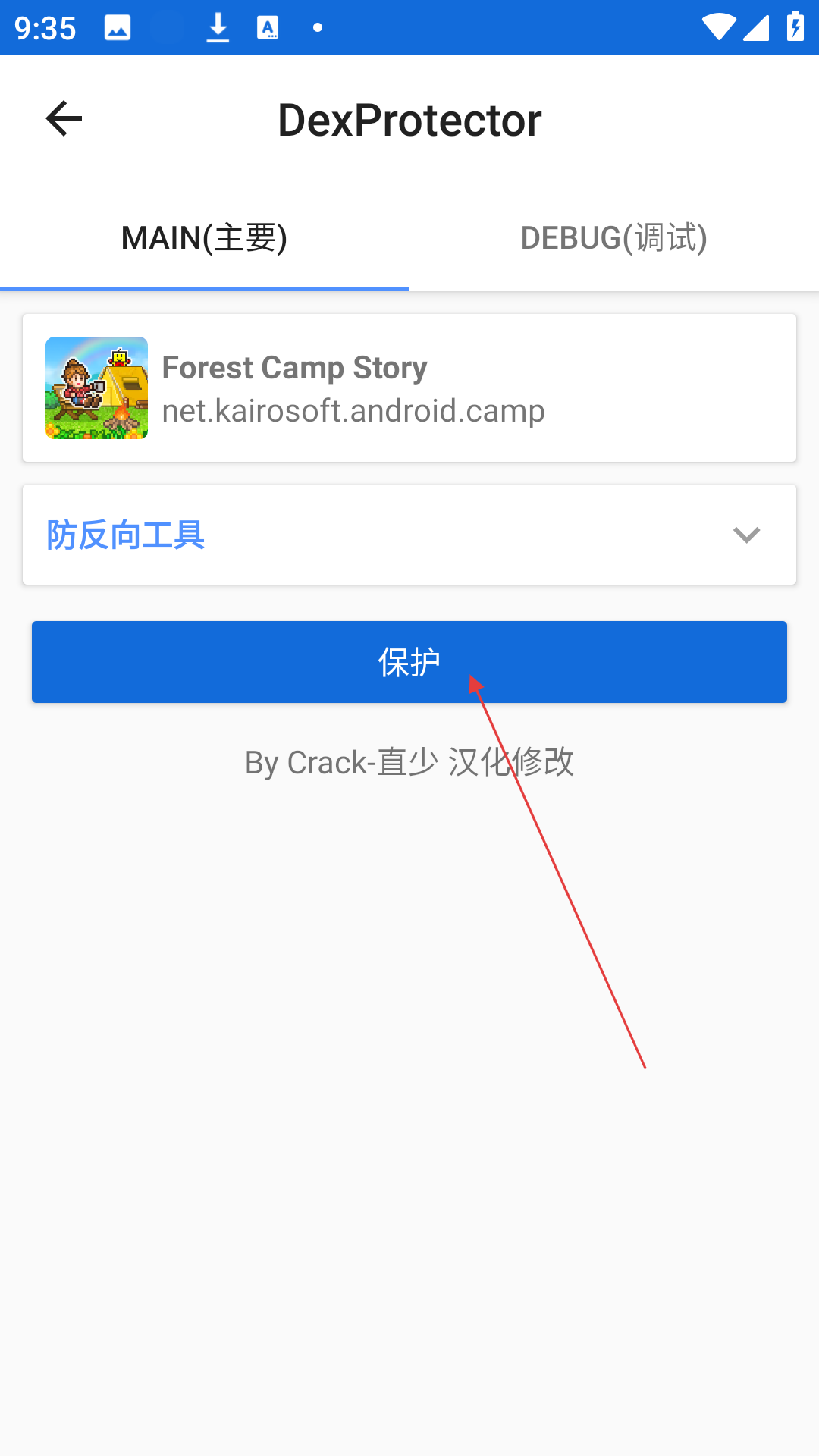Open the Forest Camp Story app card

(409, 388)
